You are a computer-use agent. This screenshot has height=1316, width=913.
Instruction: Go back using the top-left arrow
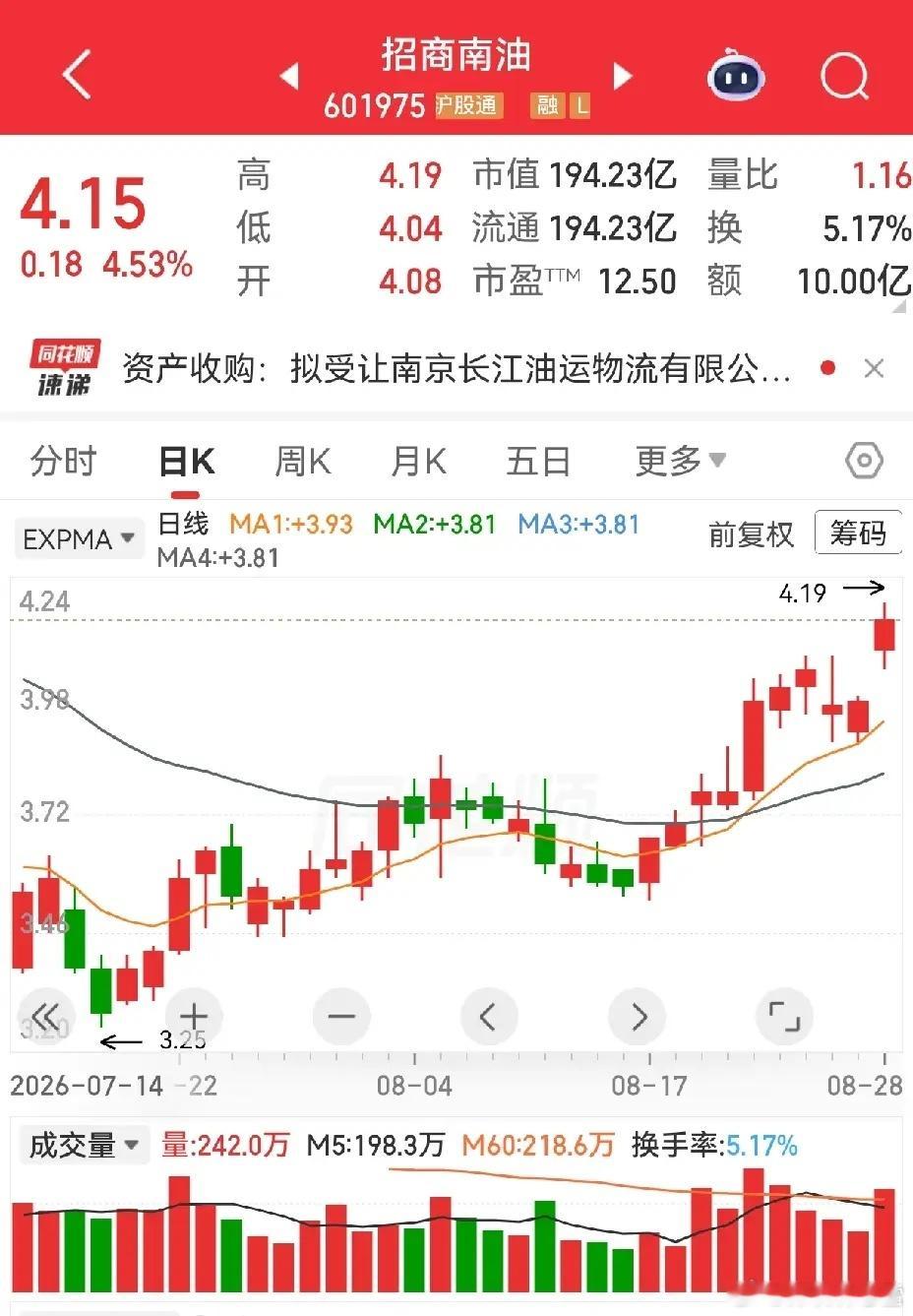[77, 74]
